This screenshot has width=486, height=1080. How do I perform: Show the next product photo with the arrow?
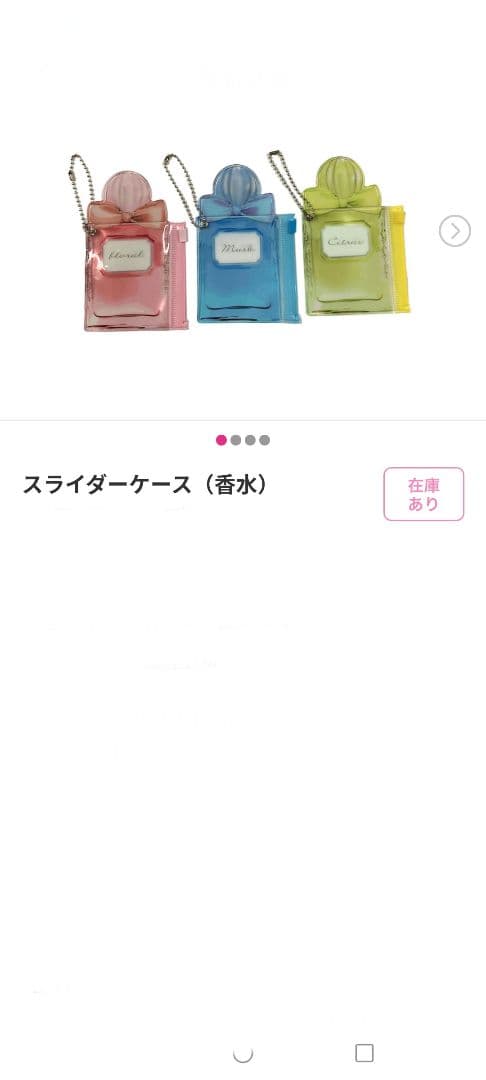click(x=454, y=231)
